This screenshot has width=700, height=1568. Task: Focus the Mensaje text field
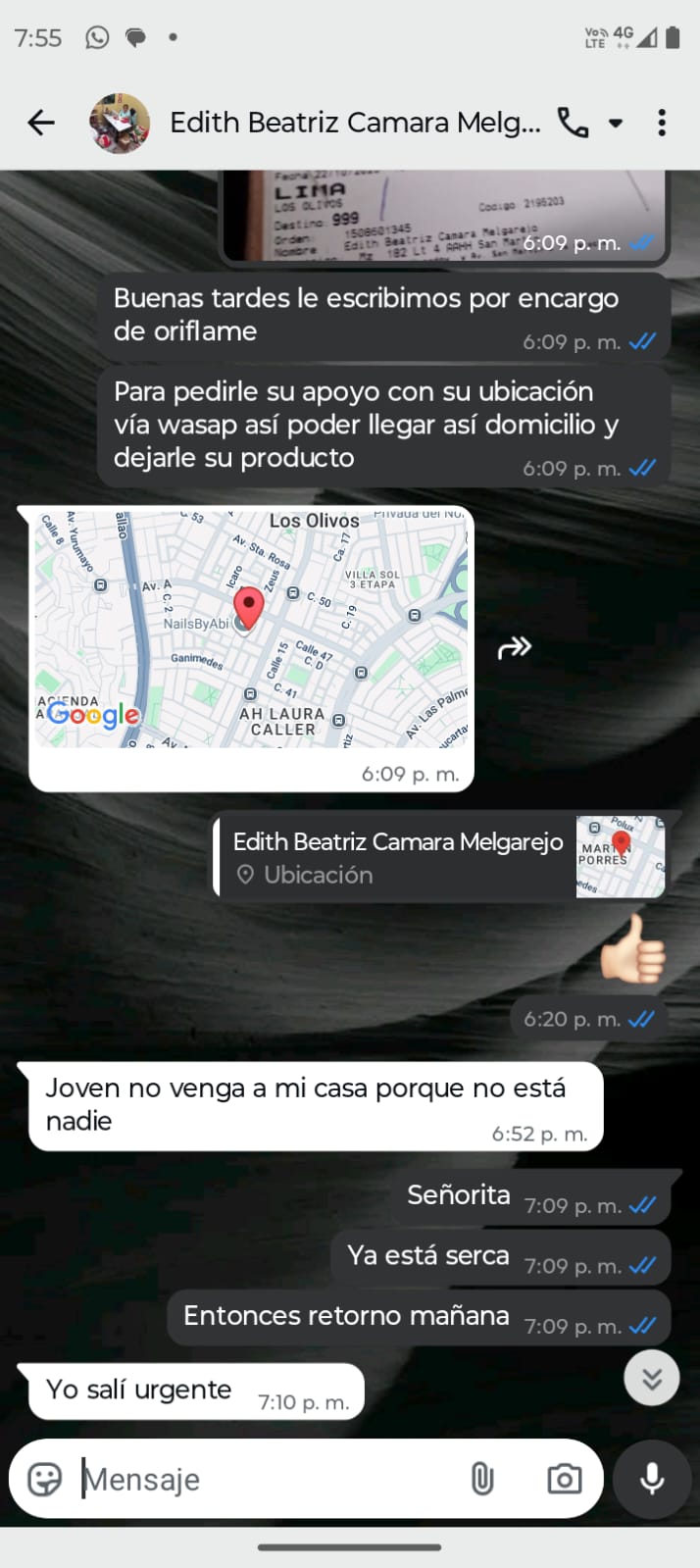pyautogui.click(x=265, y=1479)
